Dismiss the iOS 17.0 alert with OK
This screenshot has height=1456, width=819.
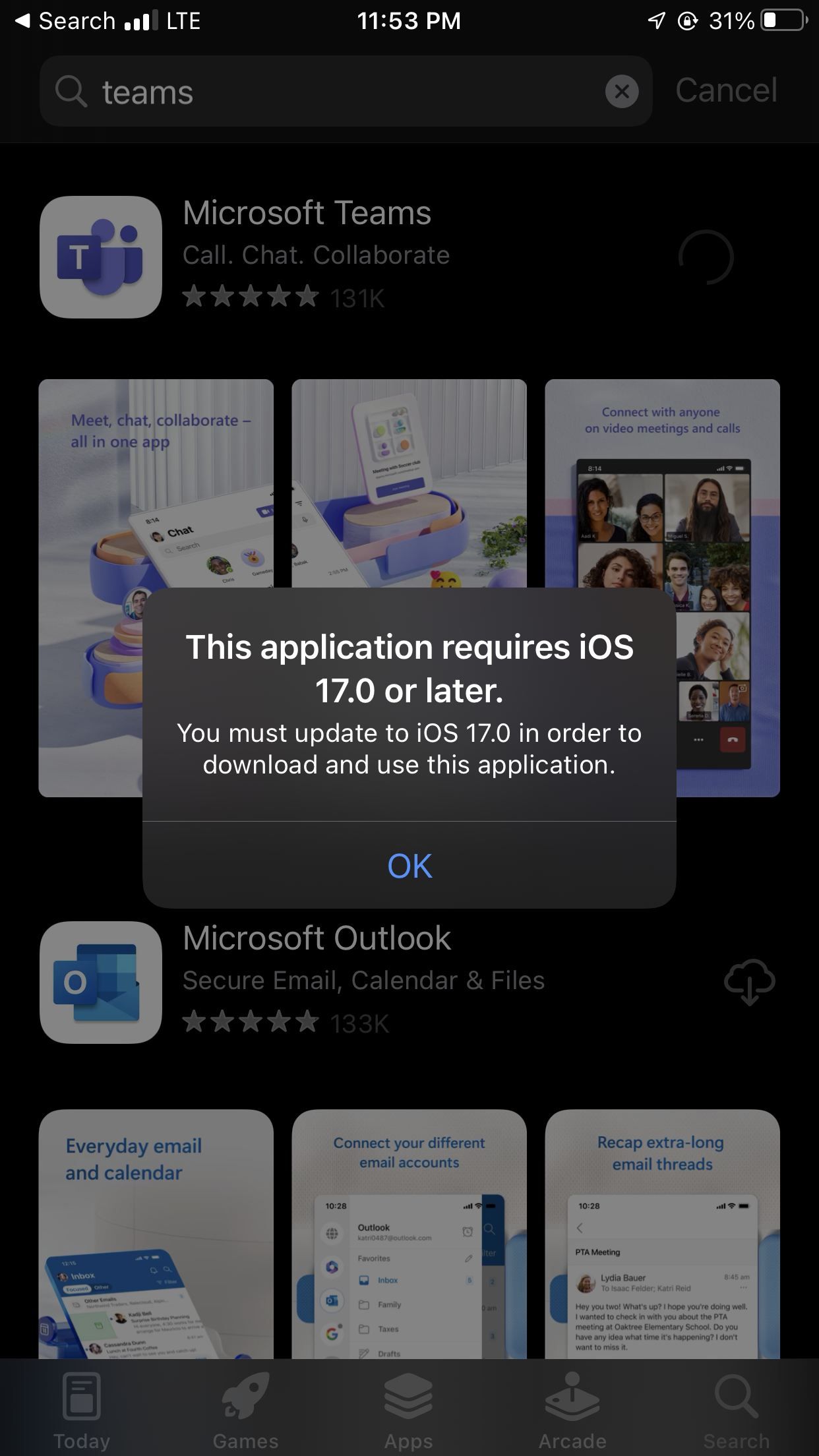pyautogui.click(x=409, y=865)
